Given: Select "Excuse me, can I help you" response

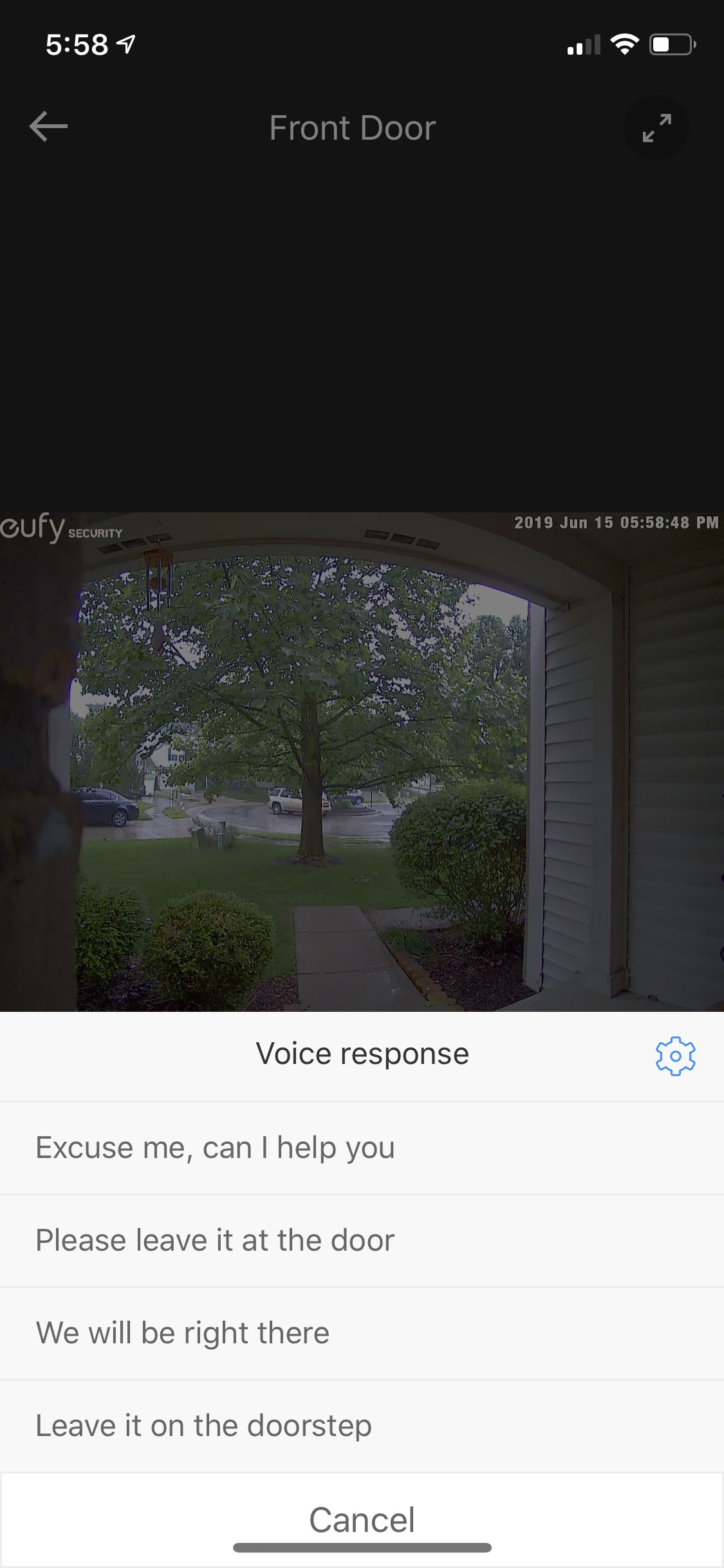Looking at the screenshot, I should (362, 1148).
